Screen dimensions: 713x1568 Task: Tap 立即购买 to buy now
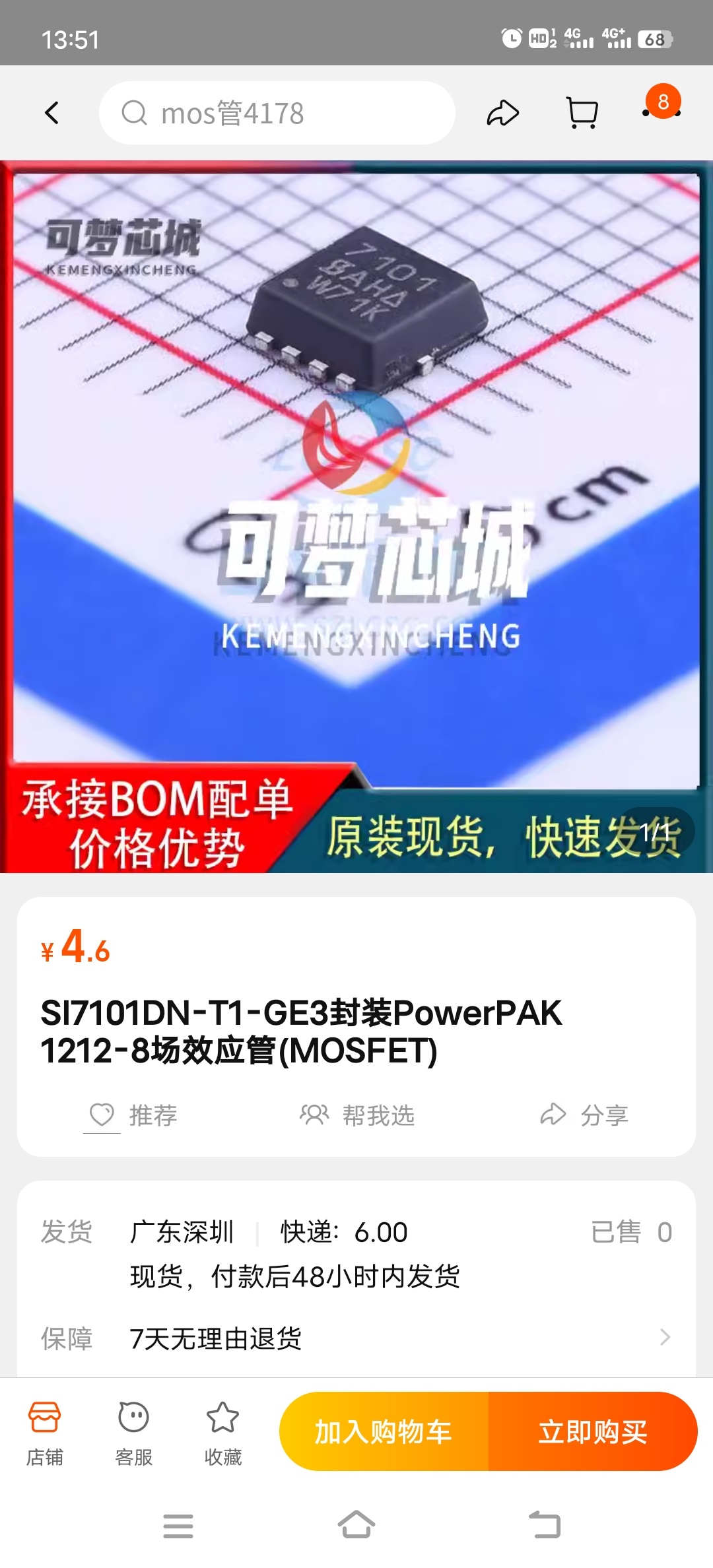point(592,1431)
